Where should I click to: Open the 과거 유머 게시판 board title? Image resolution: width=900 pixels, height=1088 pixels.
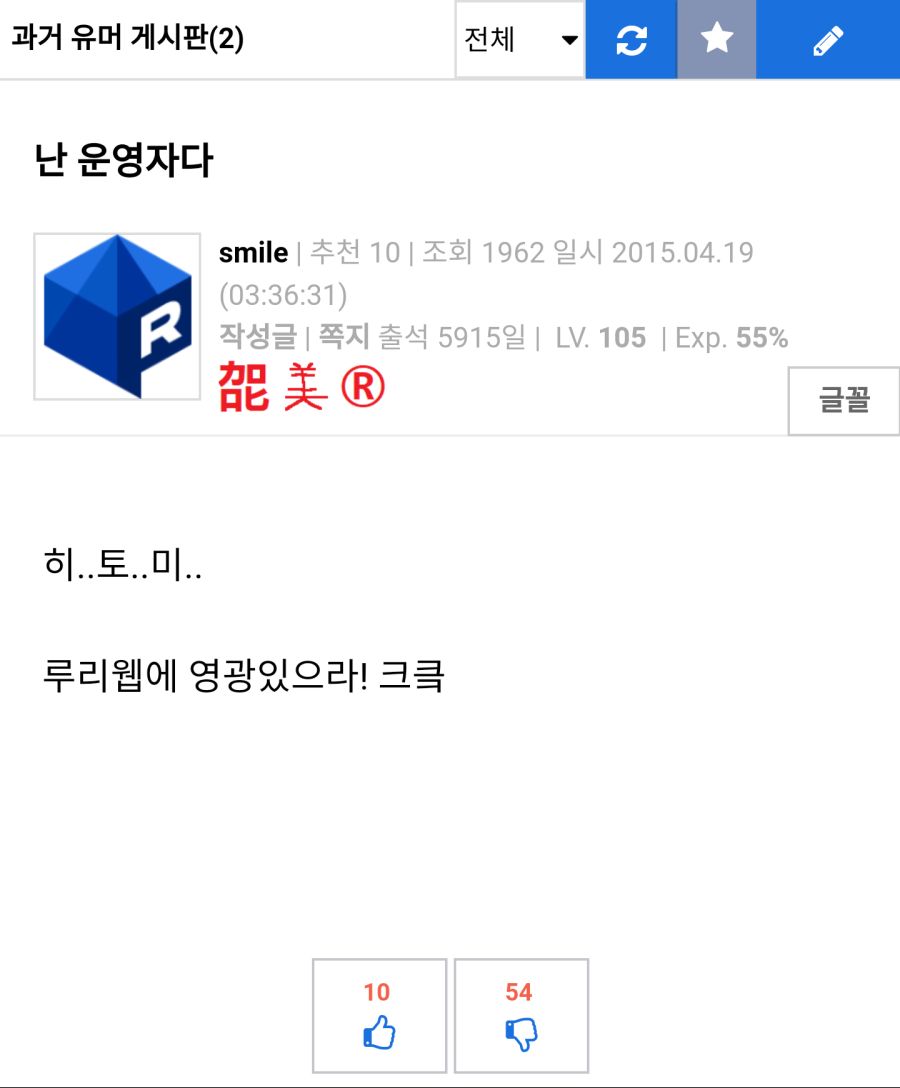click(127, 39)
